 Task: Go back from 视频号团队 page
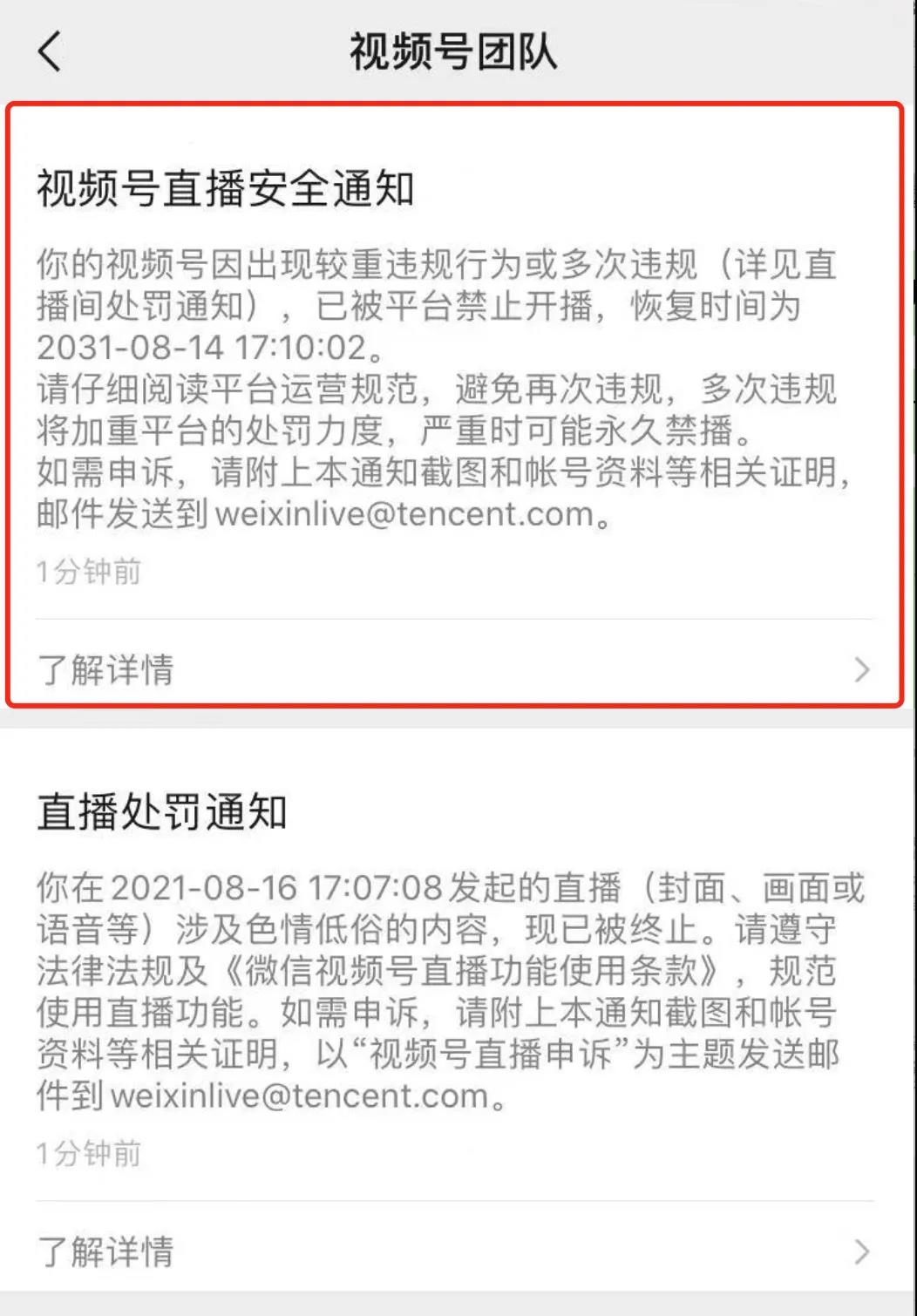(51, 51)
